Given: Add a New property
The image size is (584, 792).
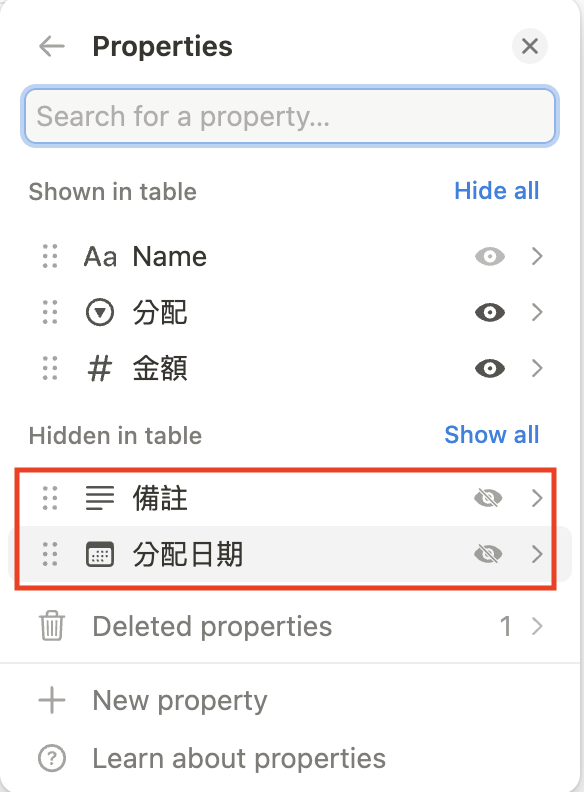Looking at the screenshot, I should (290, 701).
